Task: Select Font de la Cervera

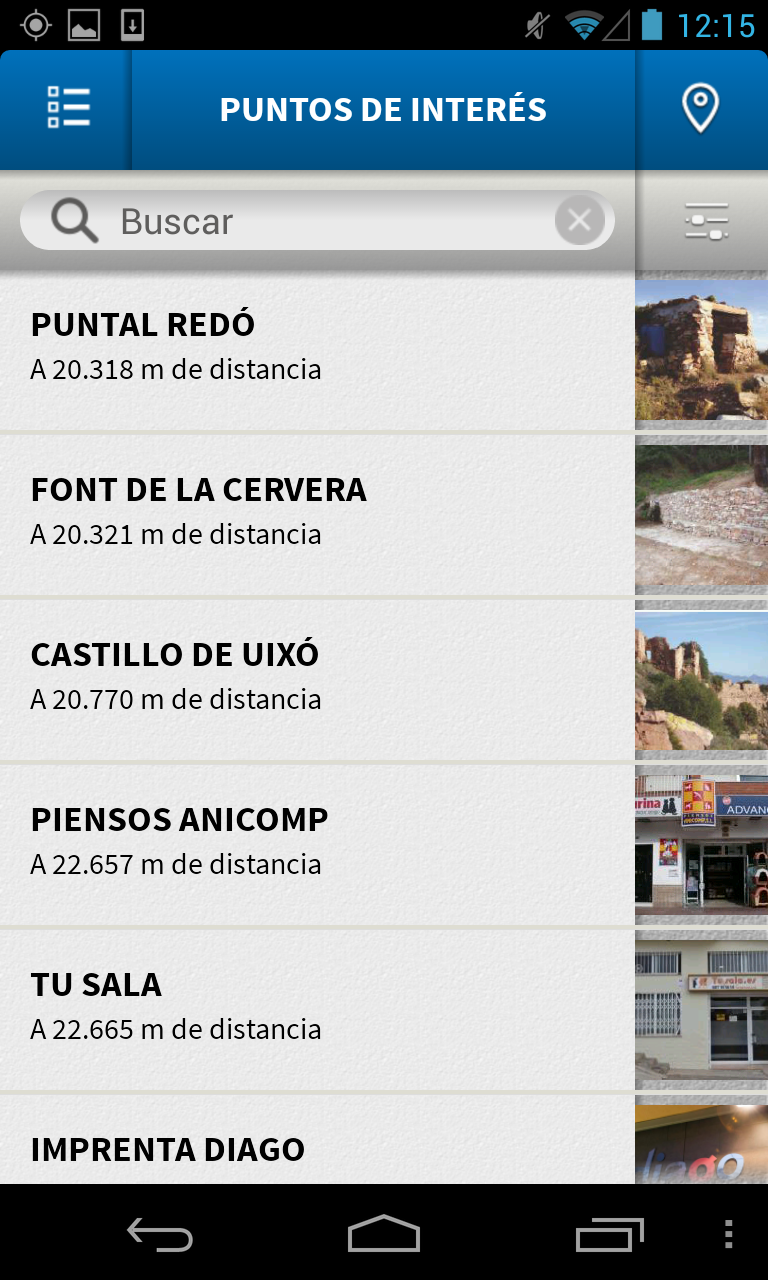Action: (x=317, y=514)
